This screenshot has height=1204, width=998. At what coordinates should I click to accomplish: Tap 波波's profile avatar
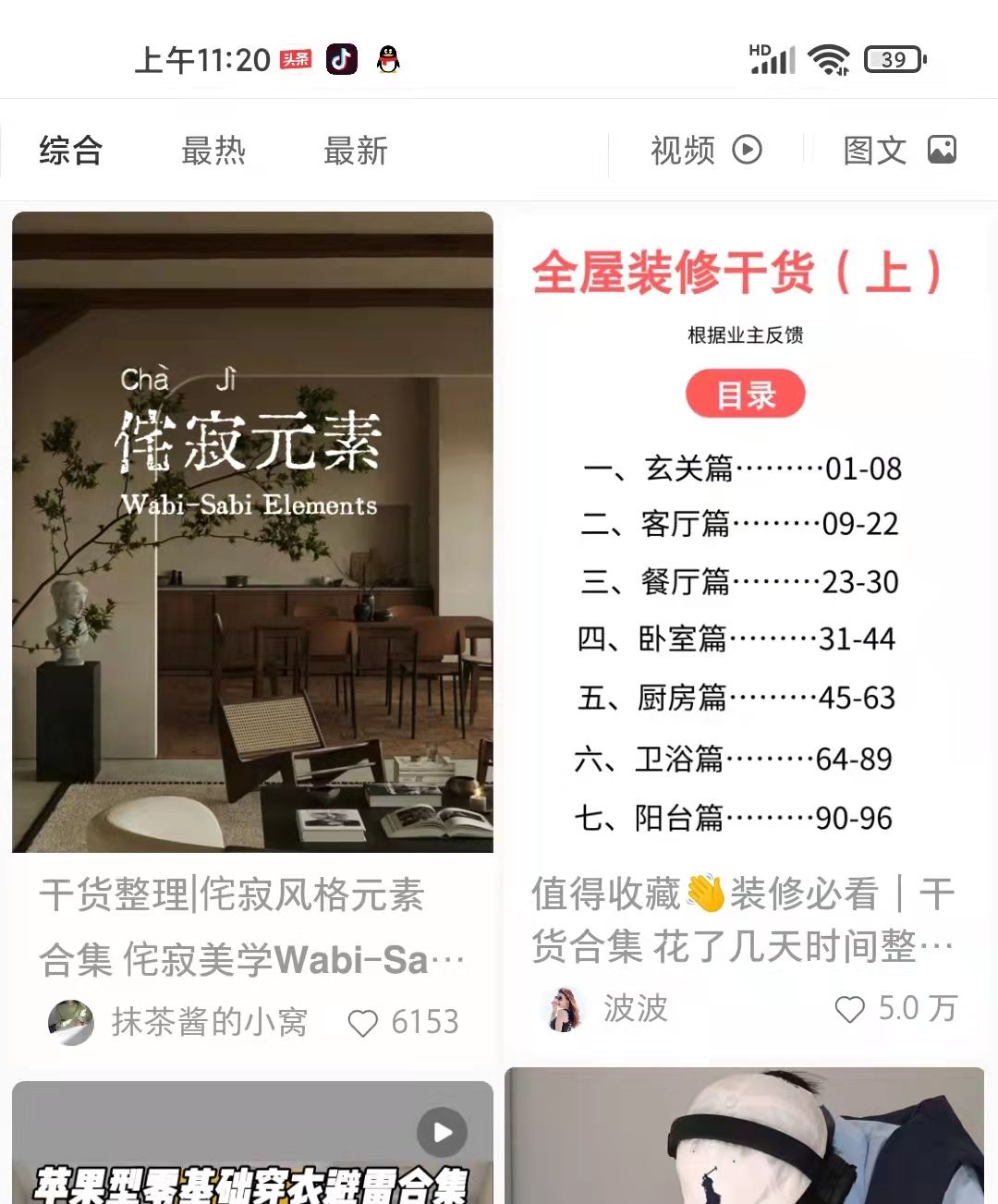click(x=562, y=1010)
